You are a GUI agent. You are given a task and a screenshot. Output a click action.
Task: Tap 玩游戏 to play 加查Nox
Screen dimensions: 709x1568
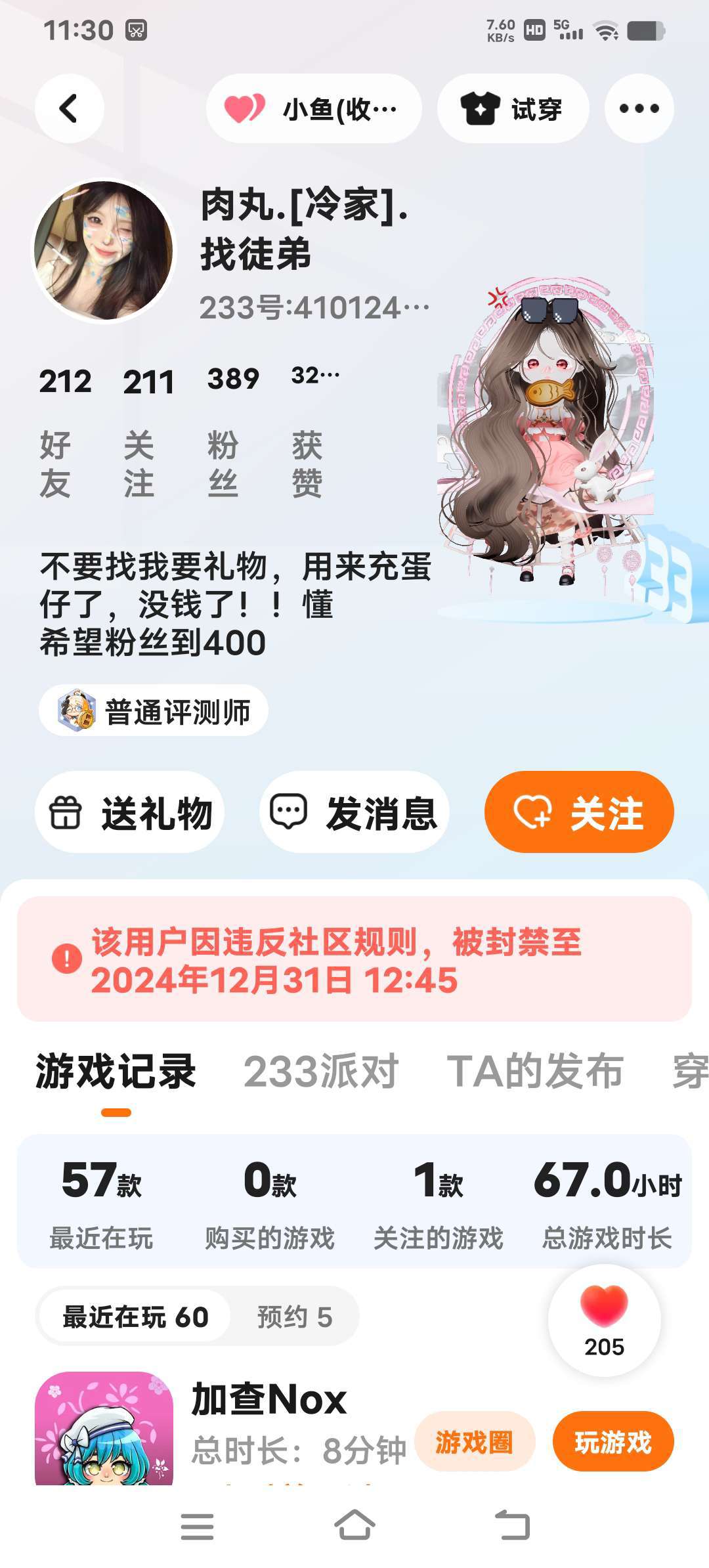pyautogui.click(x=612, y=1442)
